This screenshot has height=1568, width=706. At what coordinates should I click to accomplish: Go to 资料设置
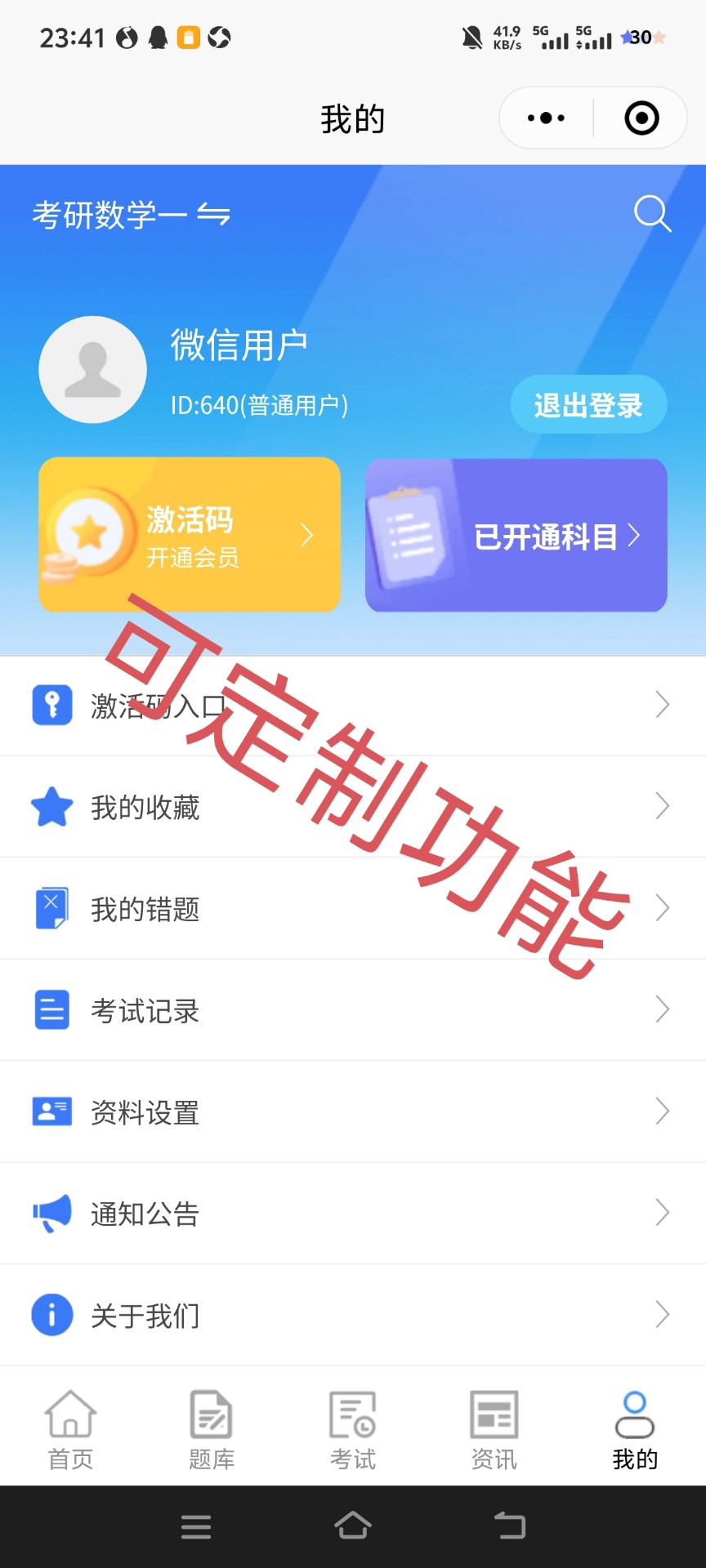pyautogui.click(x=353, y=1111)
